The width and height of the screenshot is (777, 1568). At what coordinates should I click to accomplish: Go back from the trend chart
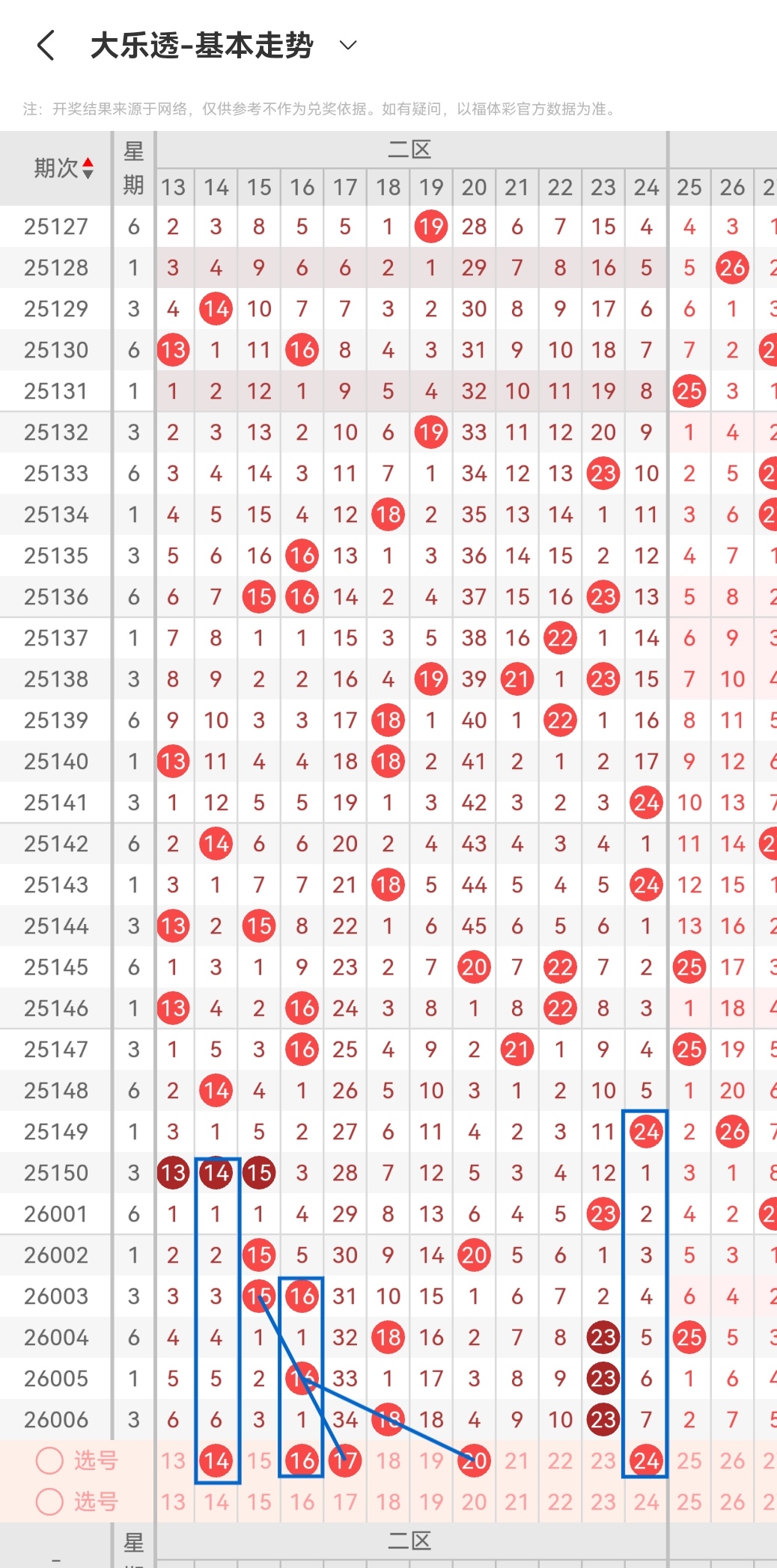click(x=46, y=46)
